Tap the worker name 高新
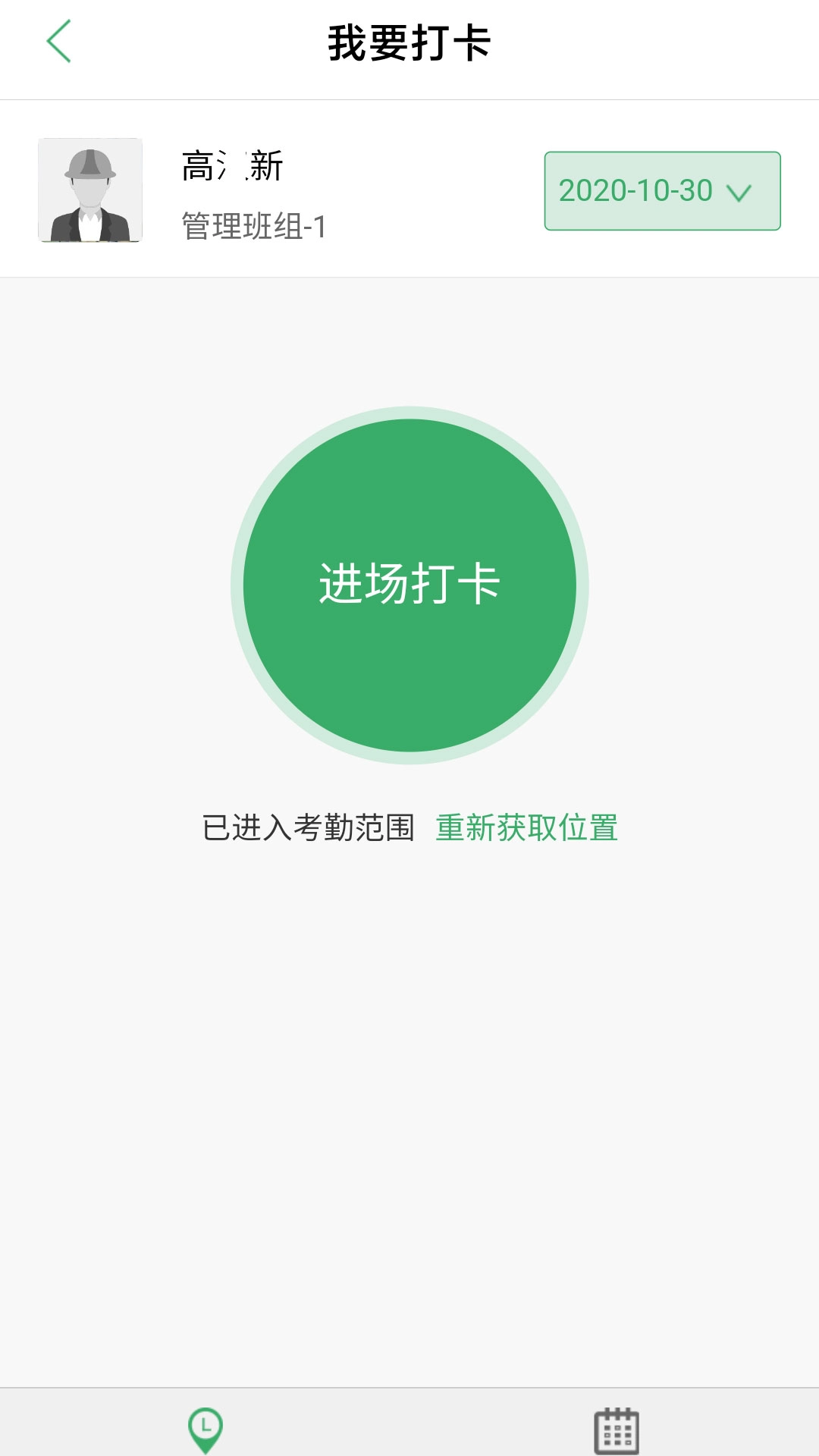This screenshot has height=1456, width=819. (227, 165)
